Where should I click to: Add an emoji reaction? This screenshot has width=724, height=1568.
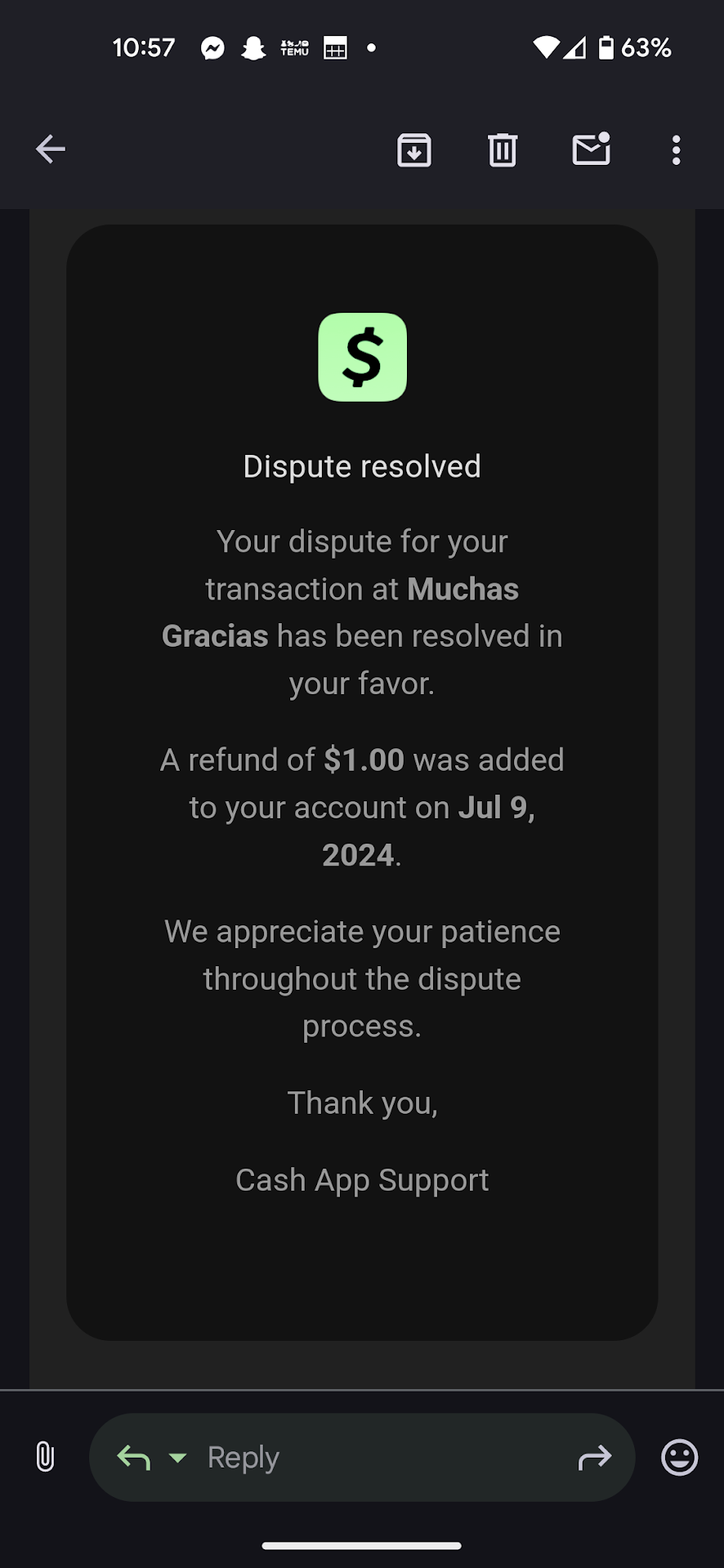(x=679, y=1457)
